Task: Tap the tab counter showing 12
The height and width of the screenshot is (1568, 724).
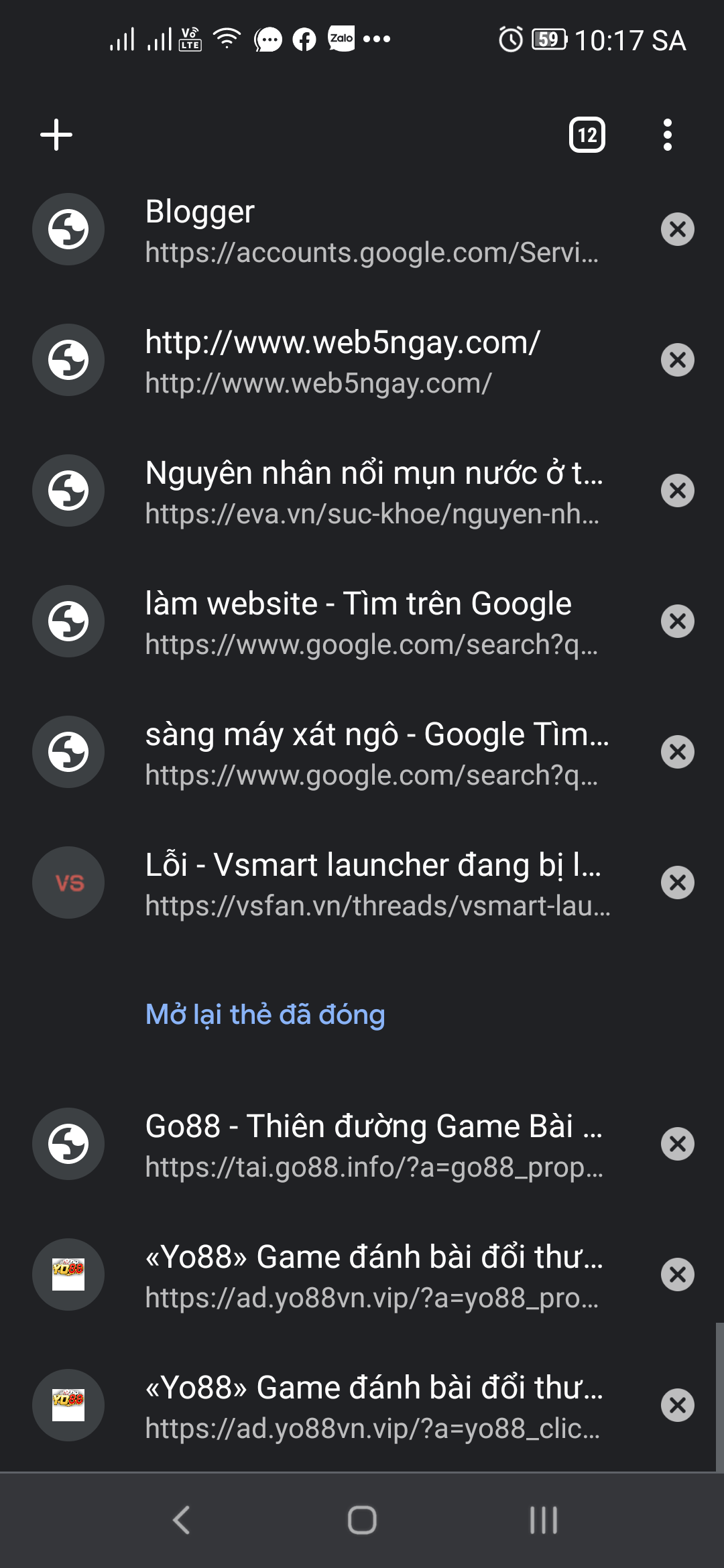Action: tap(587, 135)
